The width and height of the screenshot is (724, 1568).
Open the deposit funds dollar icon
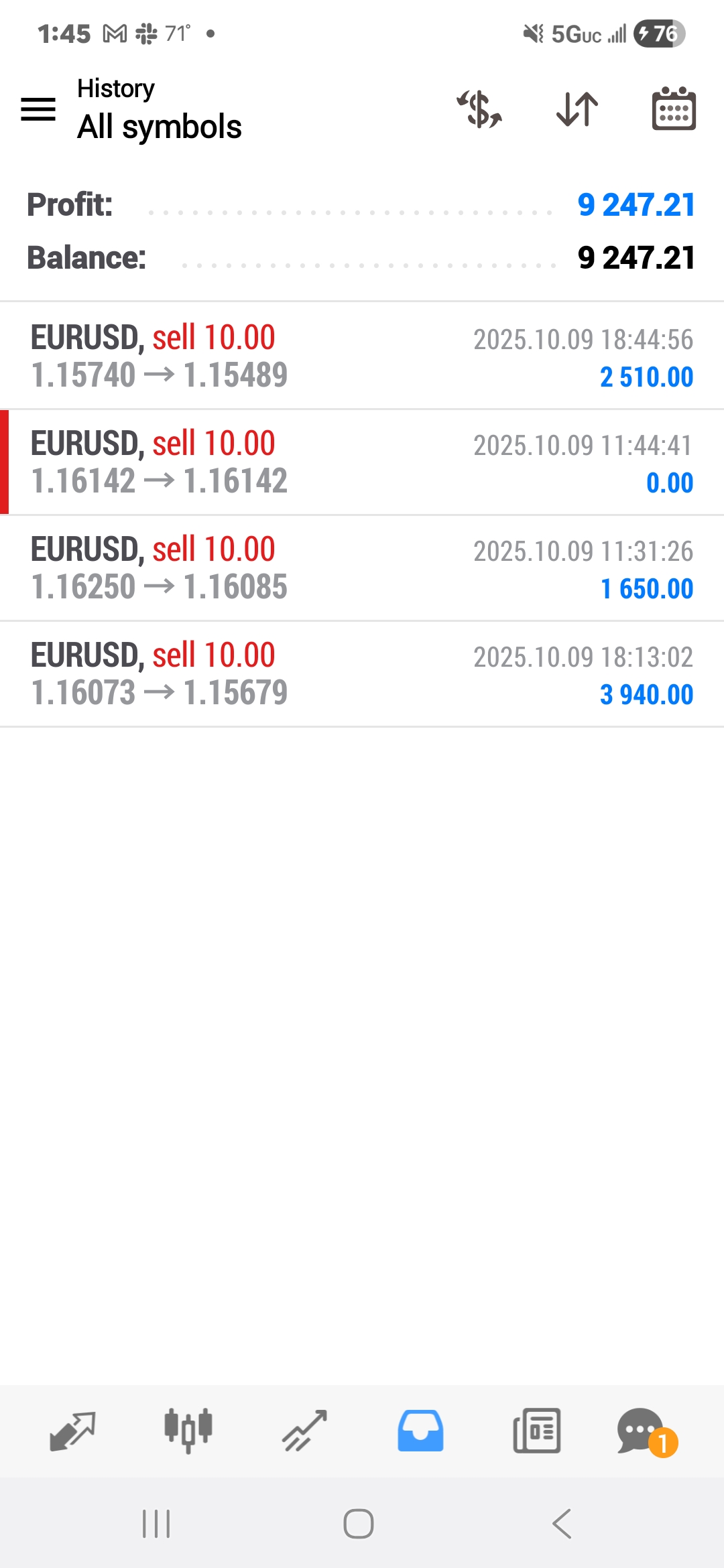click(479, 109)
